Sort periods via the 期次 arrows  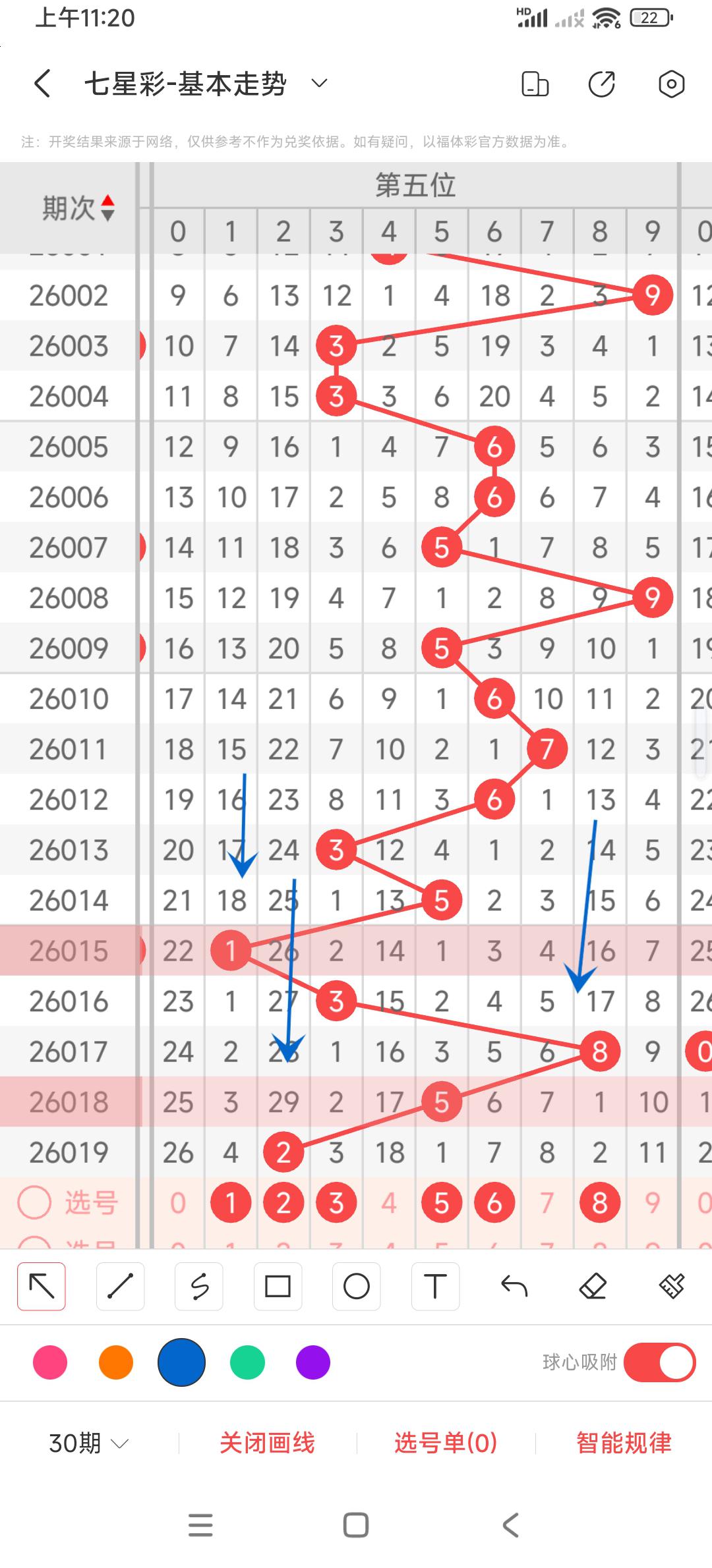107,208
